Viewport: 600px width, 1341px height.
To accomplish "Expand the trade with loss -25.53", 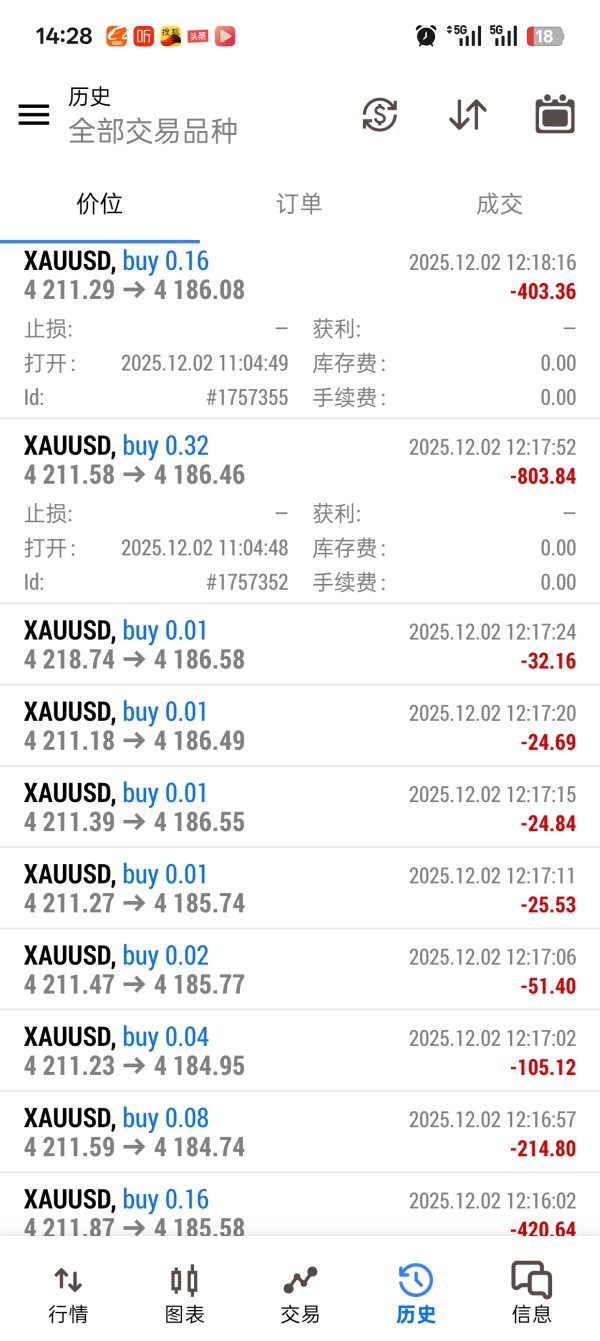I will 300,889.
